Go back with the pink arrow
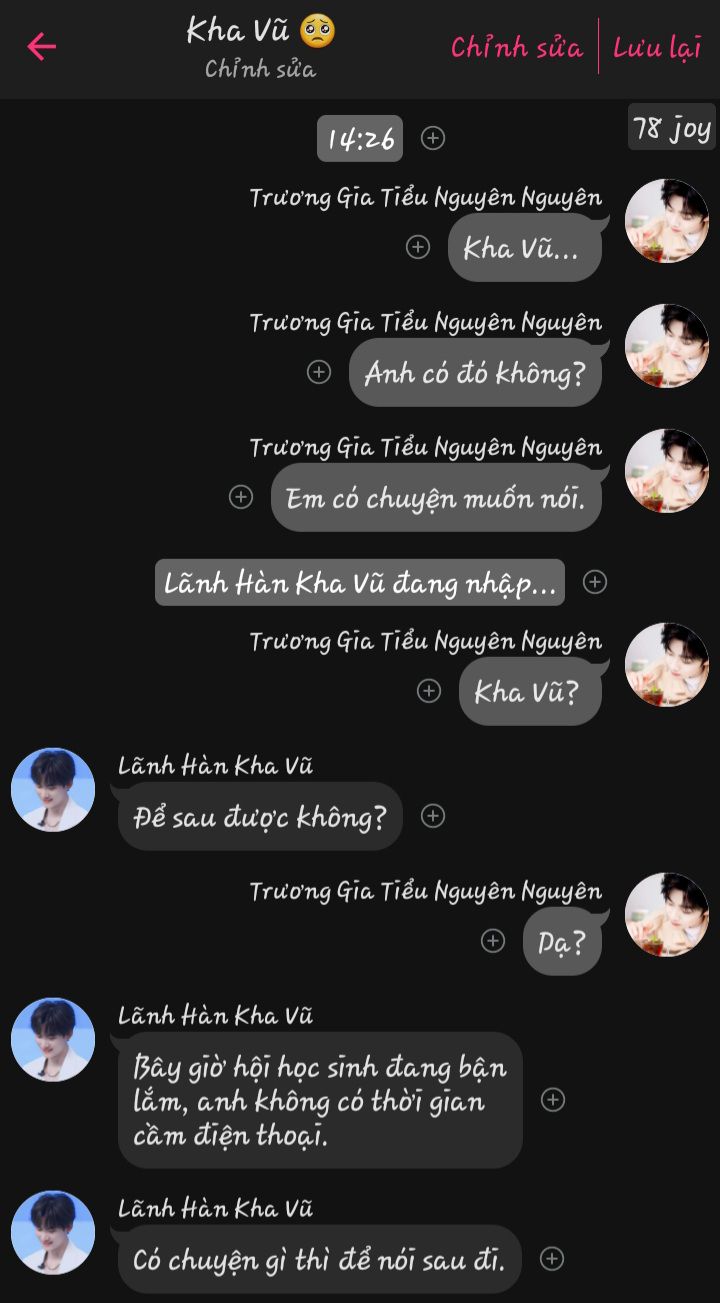The width and height of the screenshot is (720, 1303). 41,46
